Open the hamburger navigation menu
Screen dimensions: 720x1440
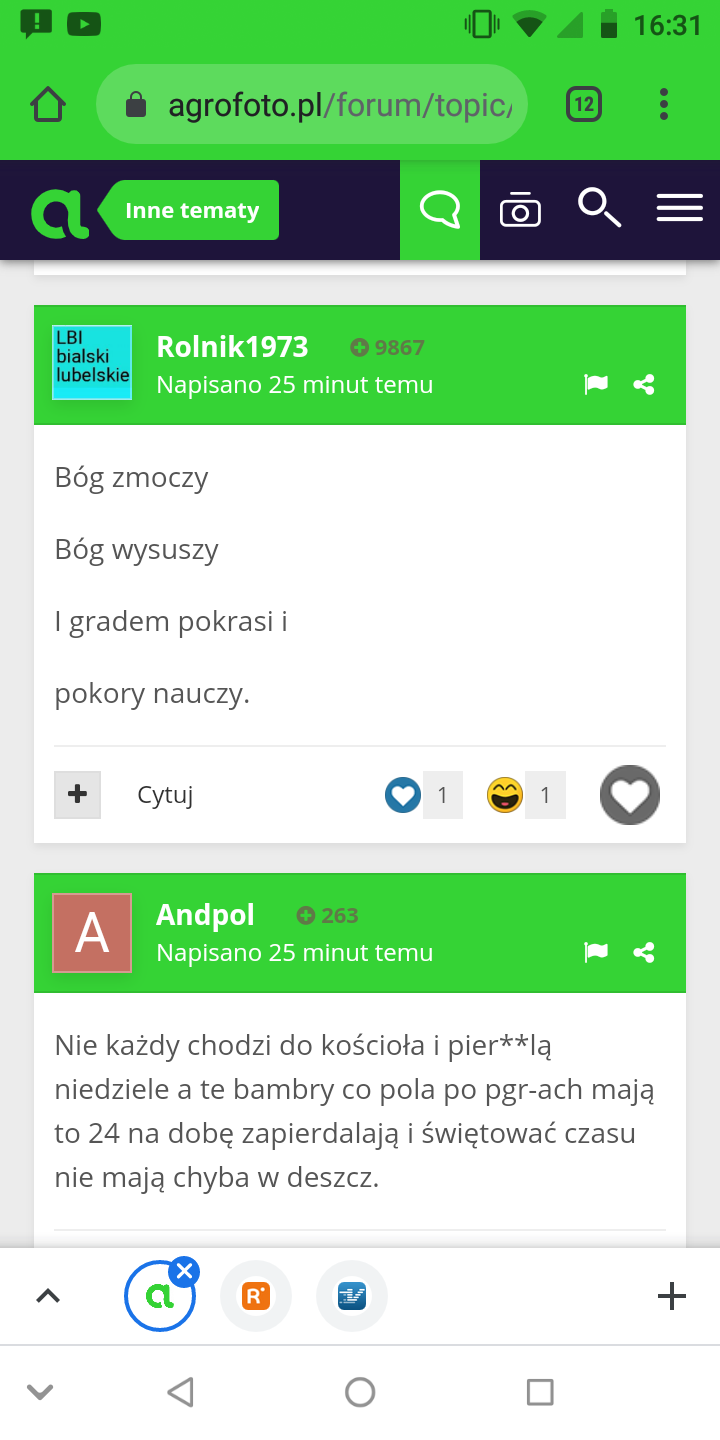pos(679,208)
